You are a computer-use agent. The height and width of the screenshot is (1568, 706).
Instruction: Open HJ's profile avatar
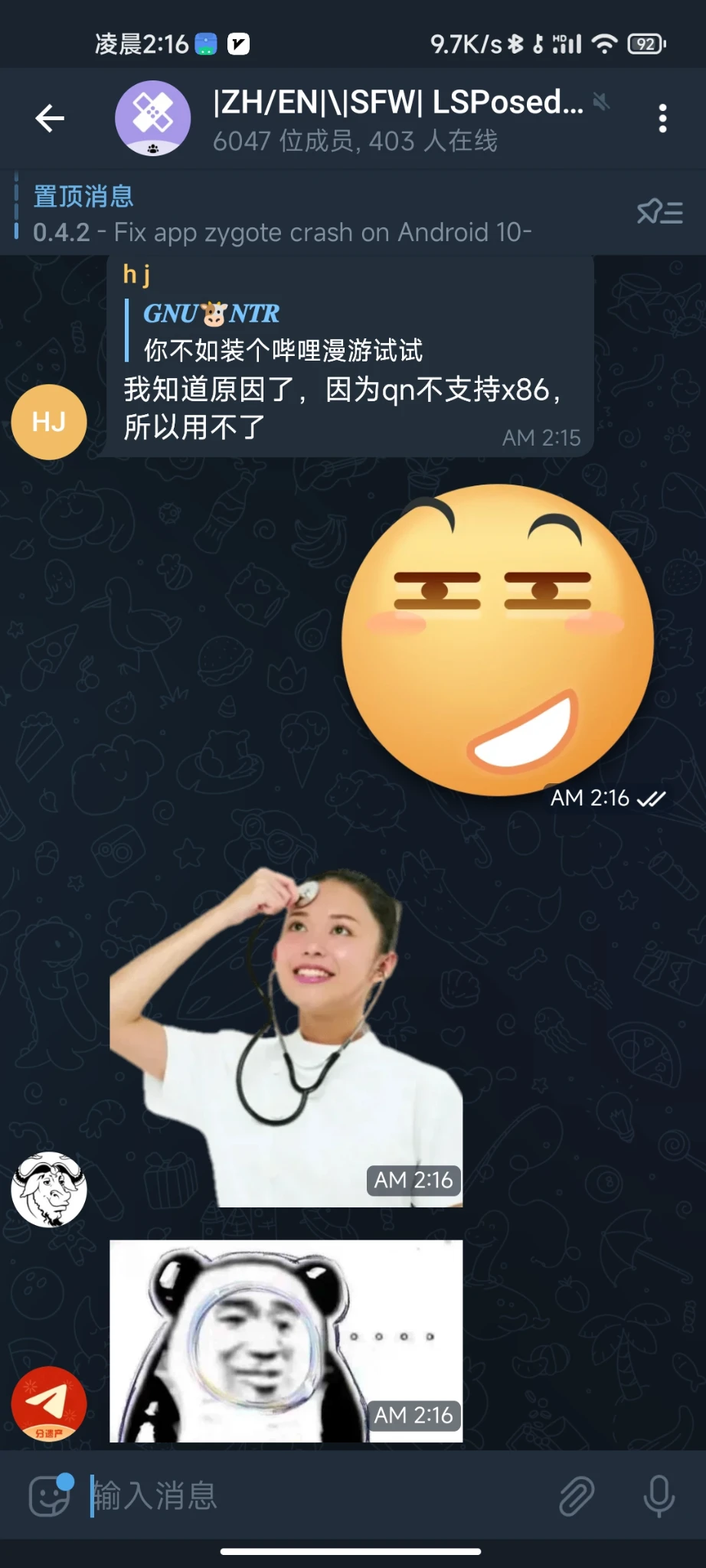click(x=49, y=422)
